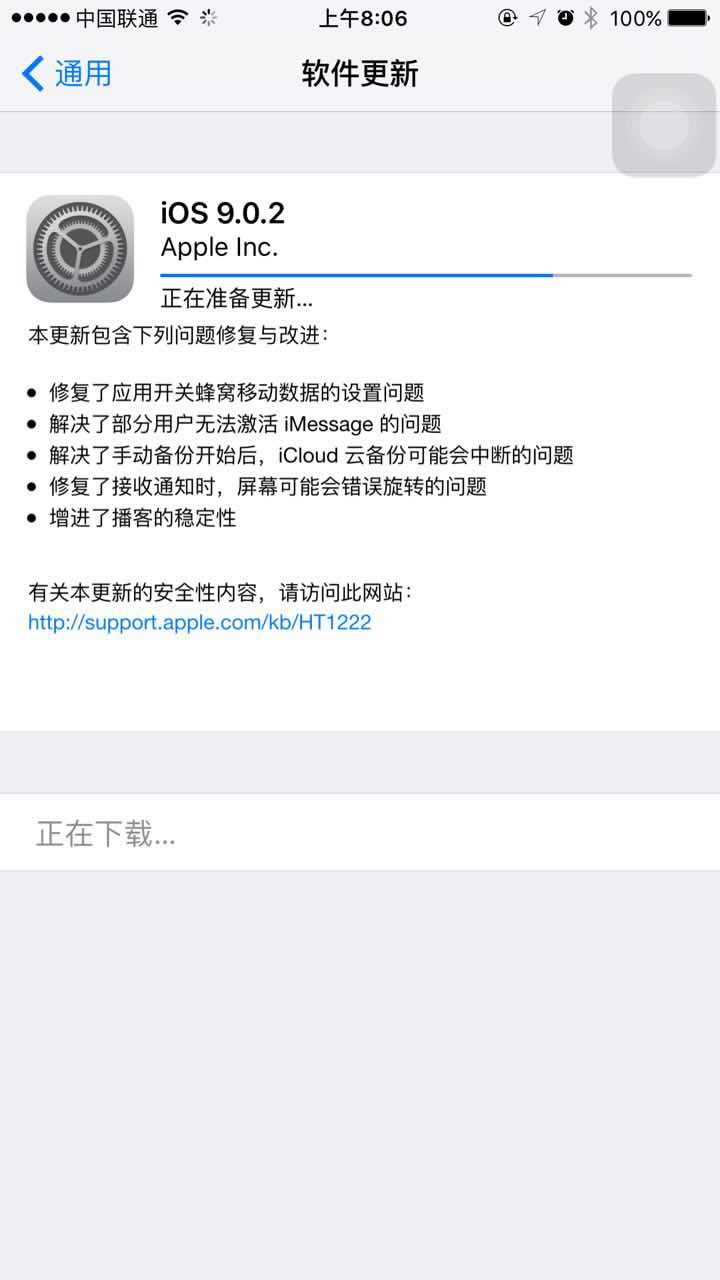Tap the 软件更新 title text
The image size is (720, 1280).
tap(358, 73)
